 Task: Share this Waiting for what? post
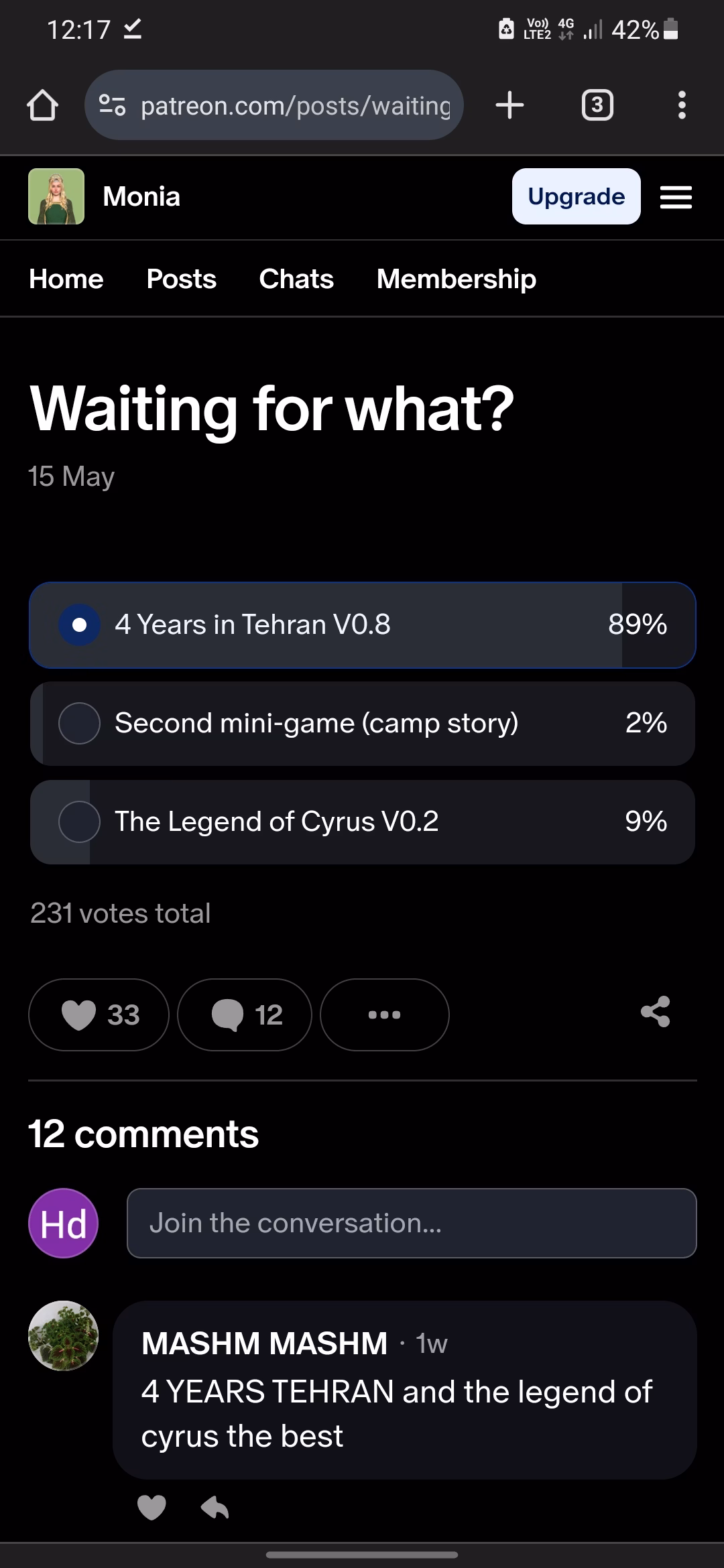coord(656,1012)
